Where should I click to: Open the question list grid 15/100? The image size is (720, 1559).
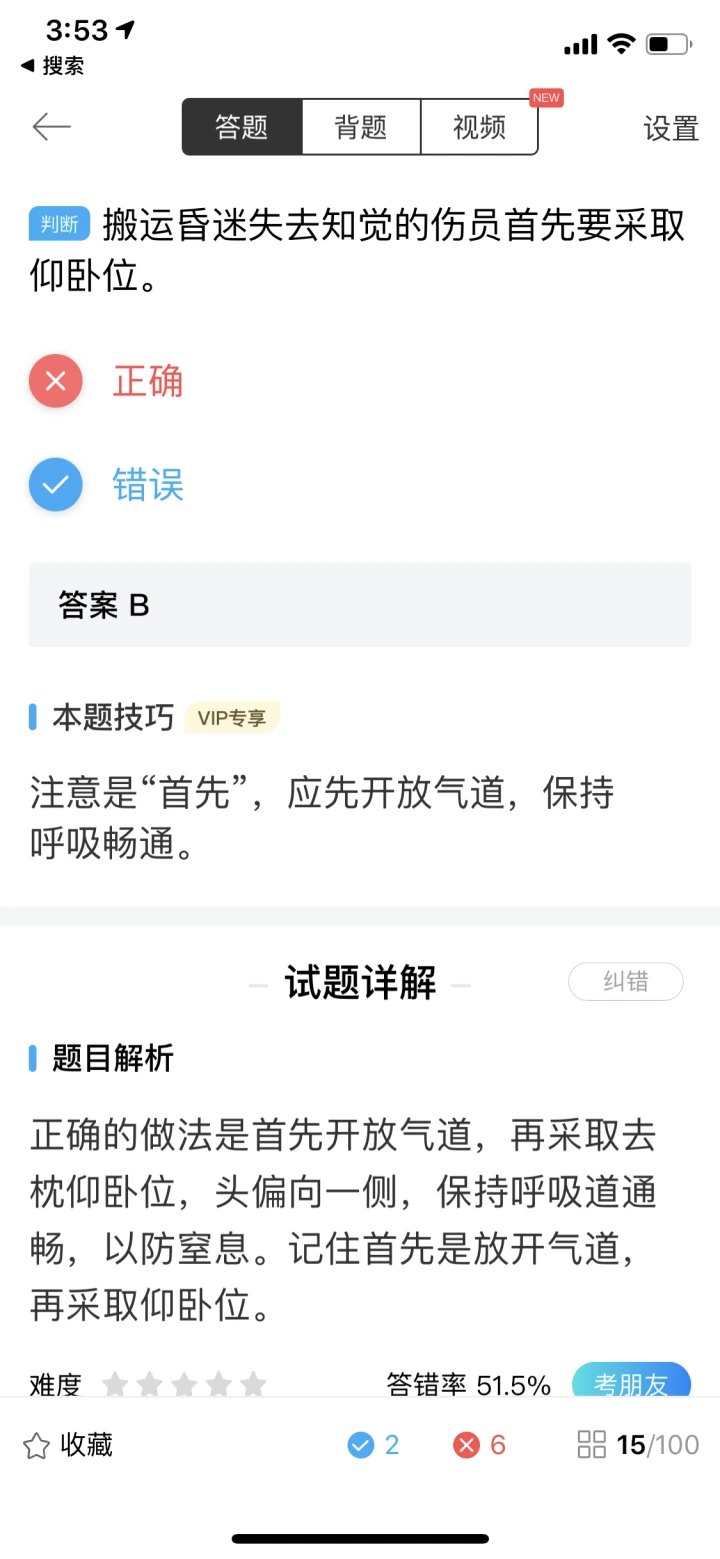tap(638, 1445)
